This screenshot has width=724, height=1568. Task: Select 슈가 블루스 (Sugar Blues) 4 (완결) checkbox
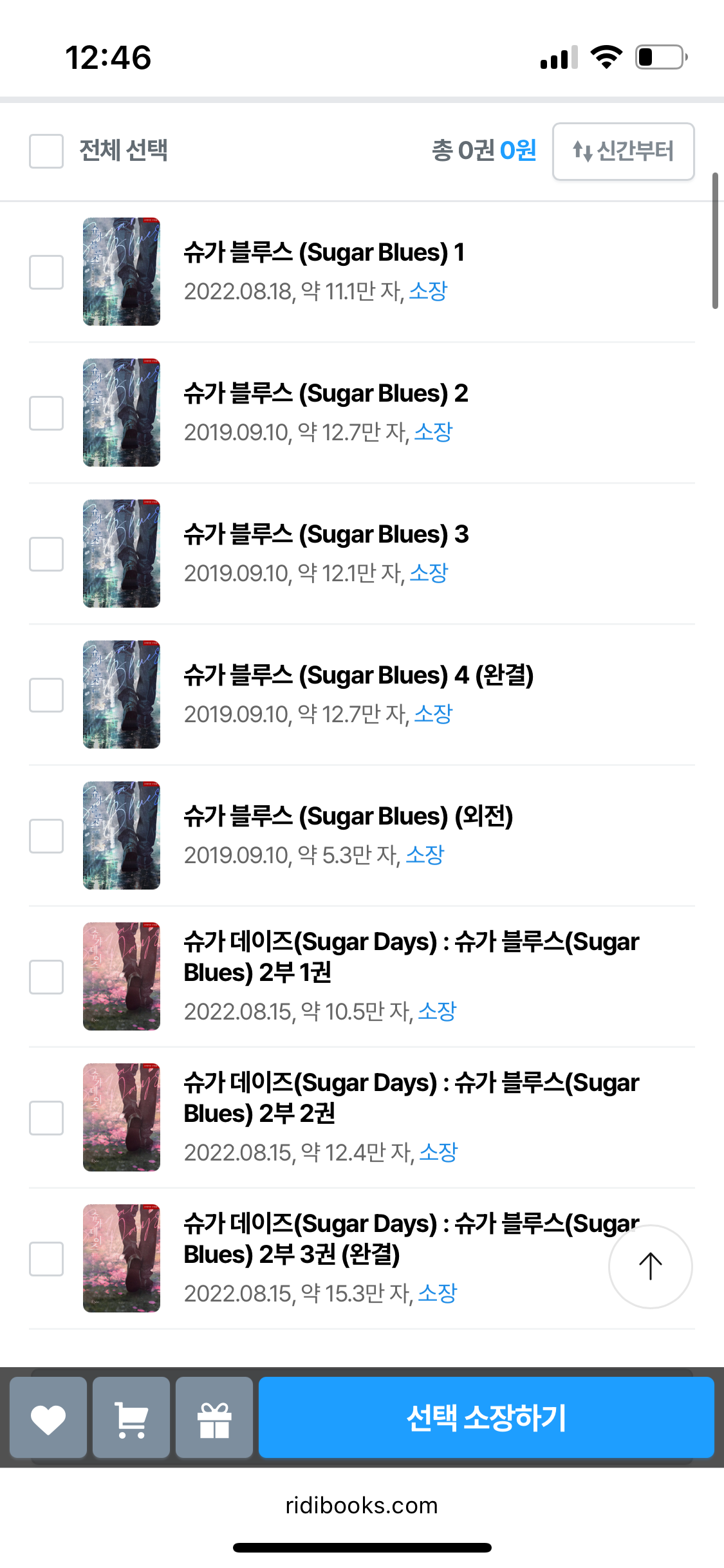point(46,695)
